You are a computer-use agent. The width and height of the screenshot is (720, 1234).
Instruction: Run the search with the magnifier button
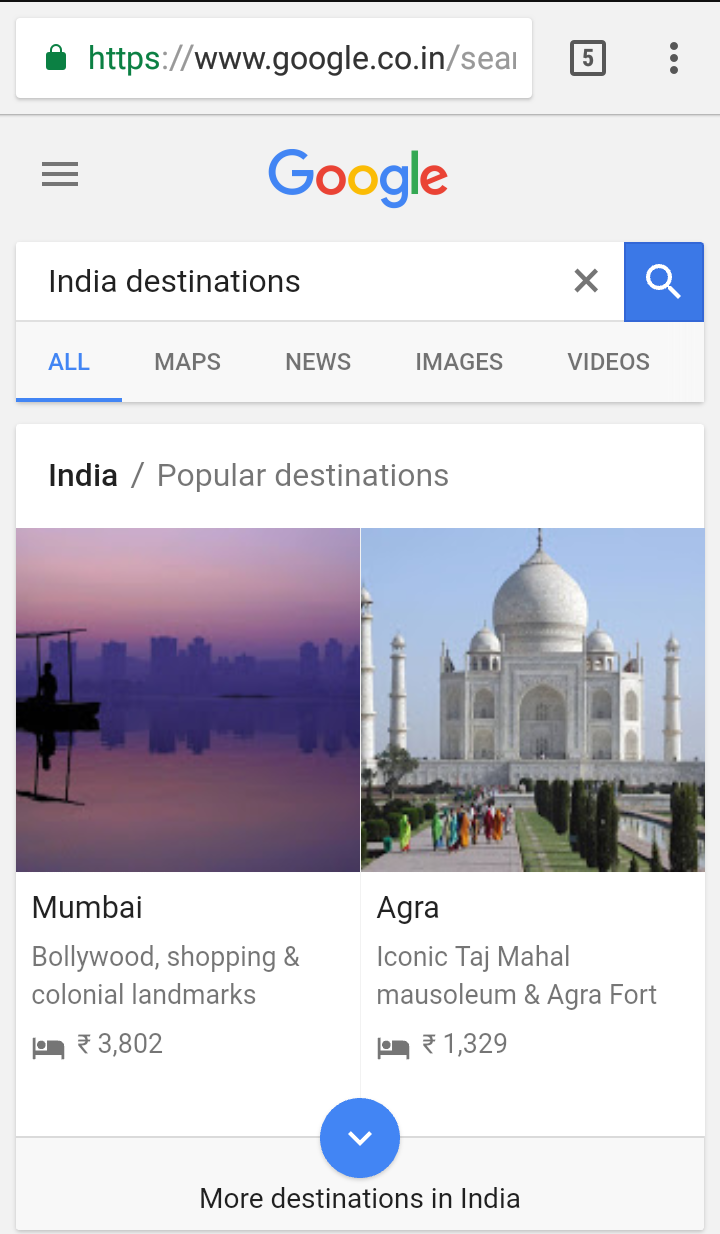pyautogui.click(x=664, y=282)
